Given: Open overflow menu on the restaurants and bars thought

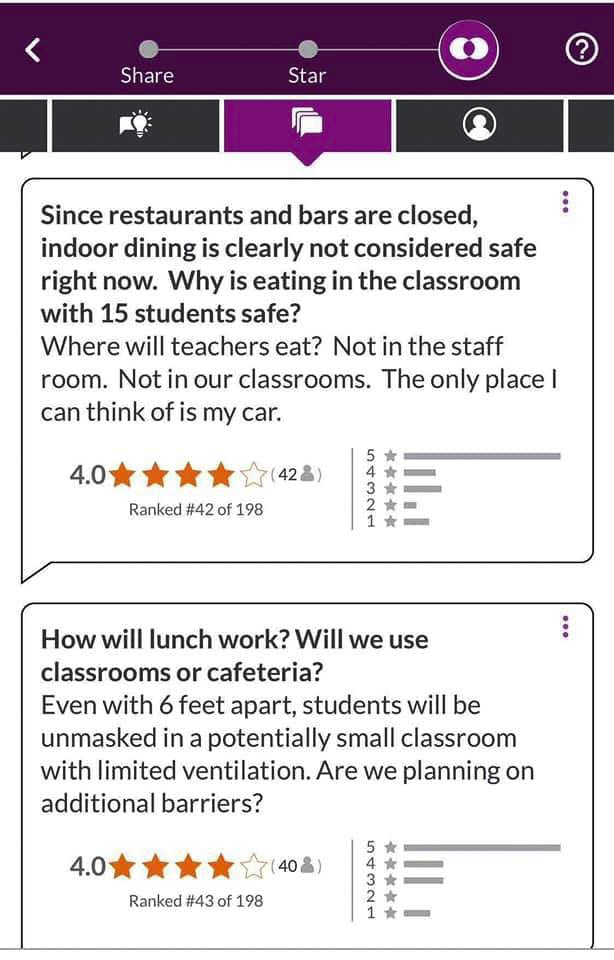Looking at the screenshot, I should tap(566, 201).
